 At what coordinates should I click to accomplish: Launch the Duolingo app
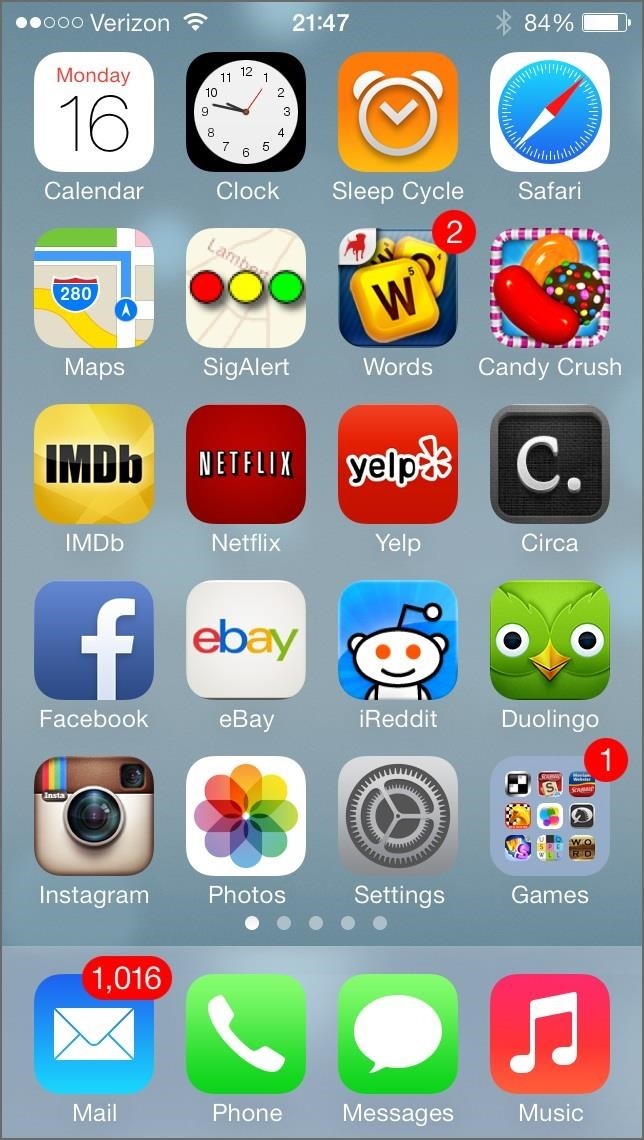pyautogui.click(x=550, y=640)
